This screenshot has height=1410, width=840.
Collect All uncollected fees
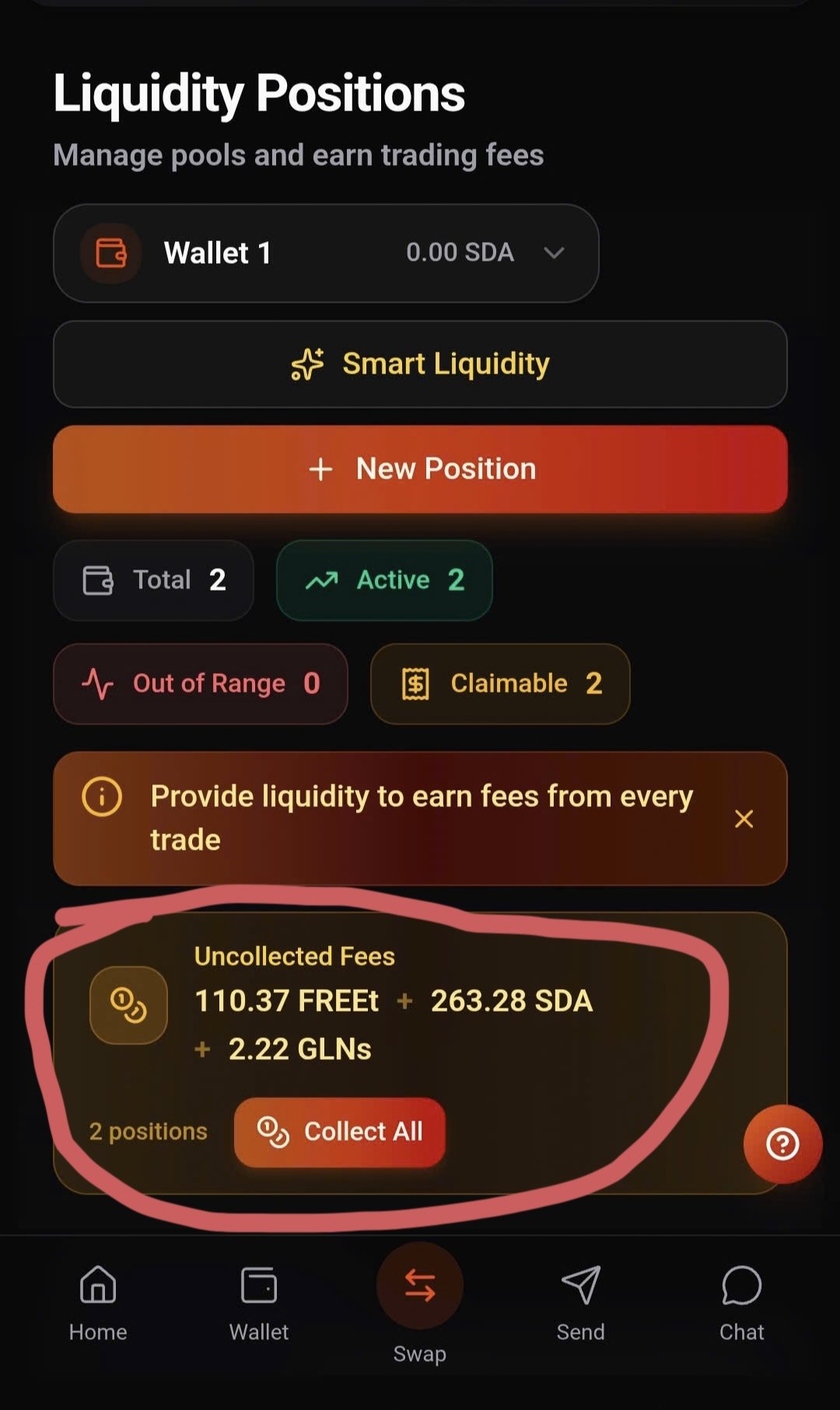click(x=340, y=1132)
